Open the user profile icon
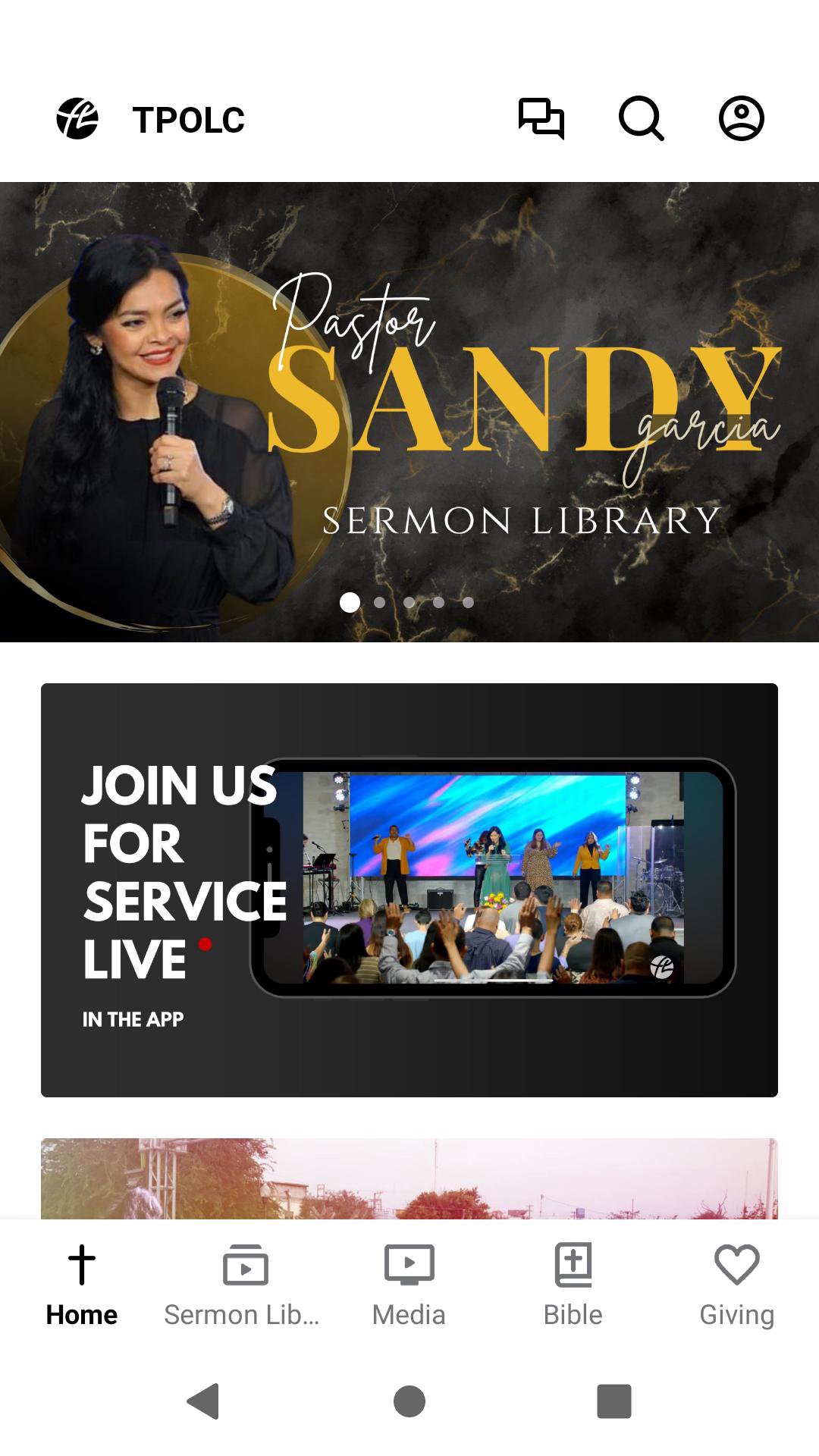Image resolution: width=819 pixels, height=1456 pixels. point(741,119)
